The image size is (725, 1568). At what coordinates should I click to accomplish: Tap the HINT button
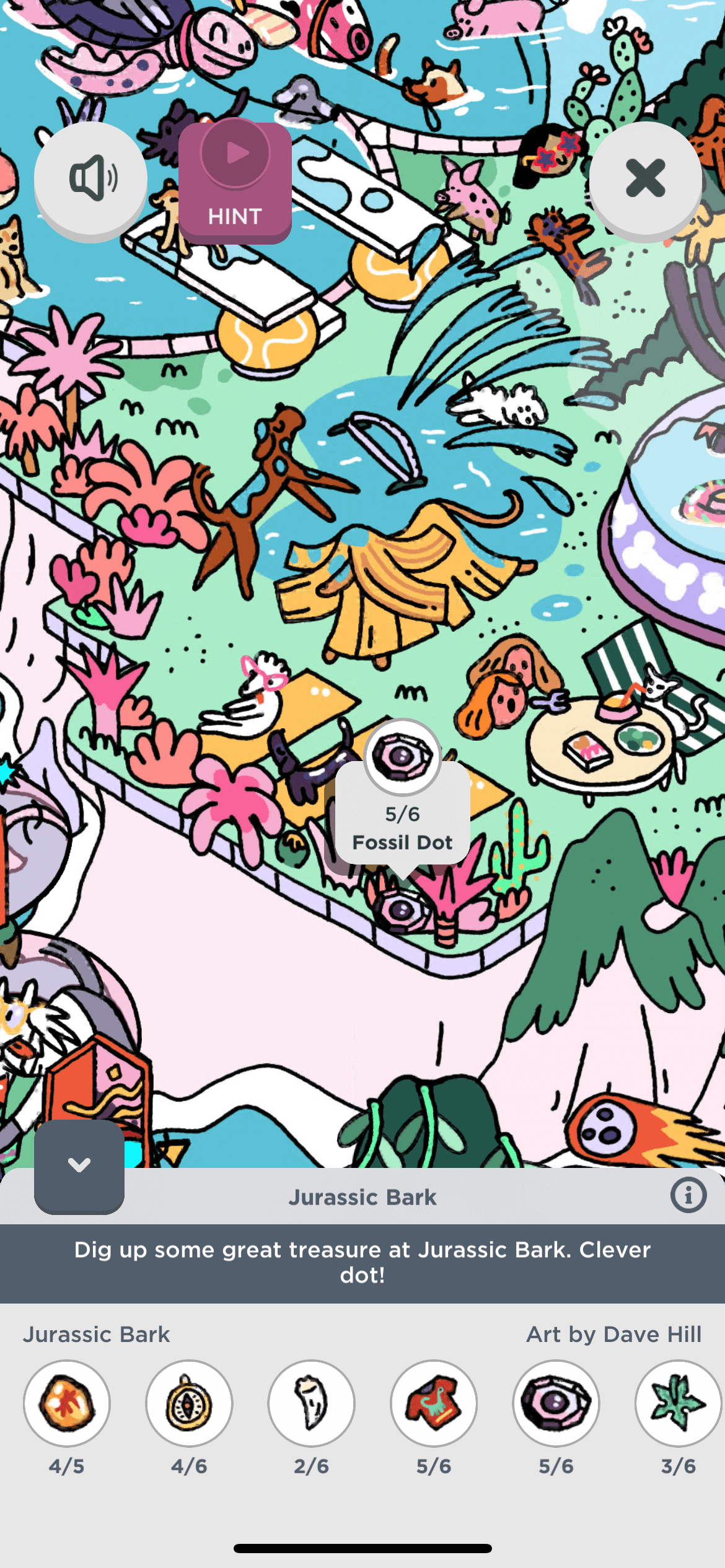(x=235, y=181)
